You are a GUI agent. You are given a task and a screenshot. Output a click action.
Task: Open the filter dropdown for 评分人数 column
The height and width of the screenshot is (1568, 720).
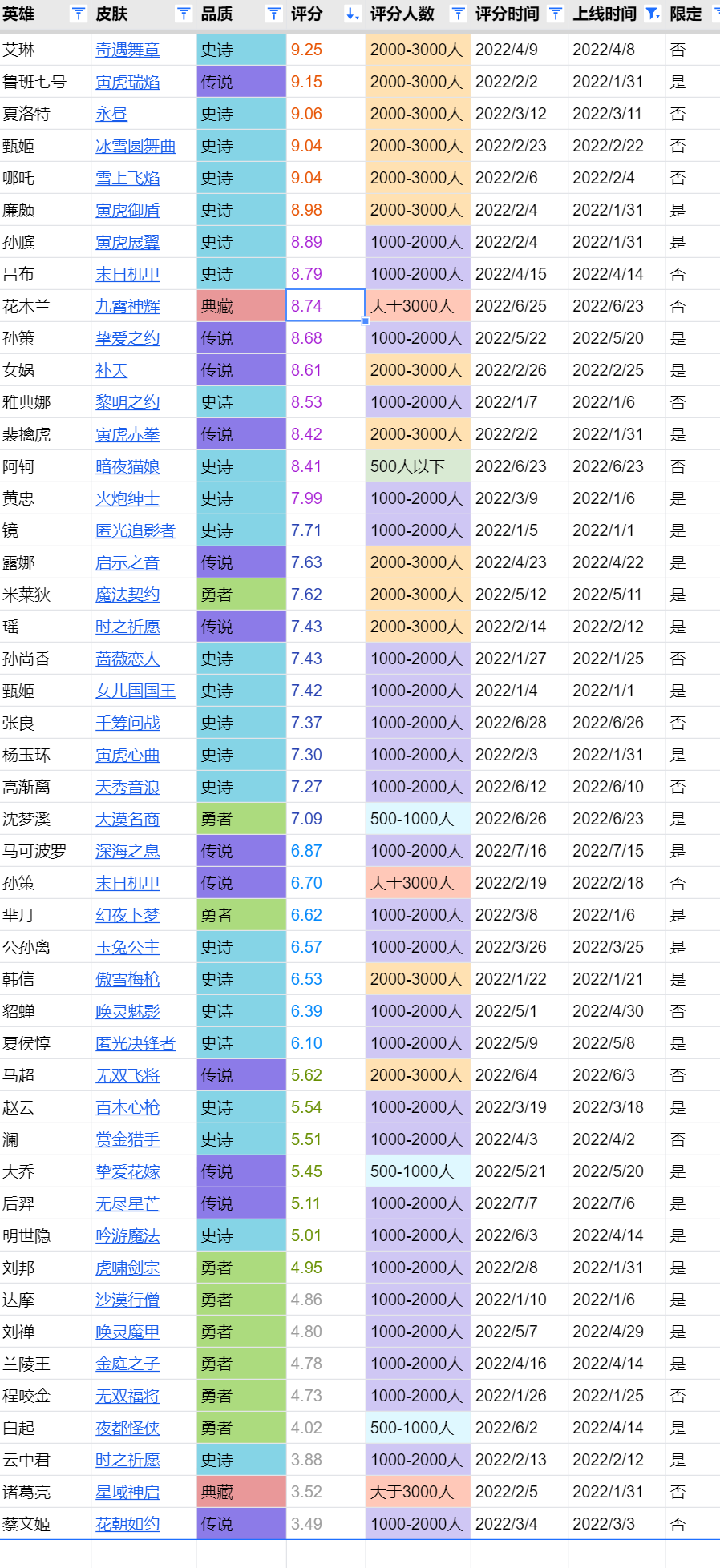tap(458, 14)
